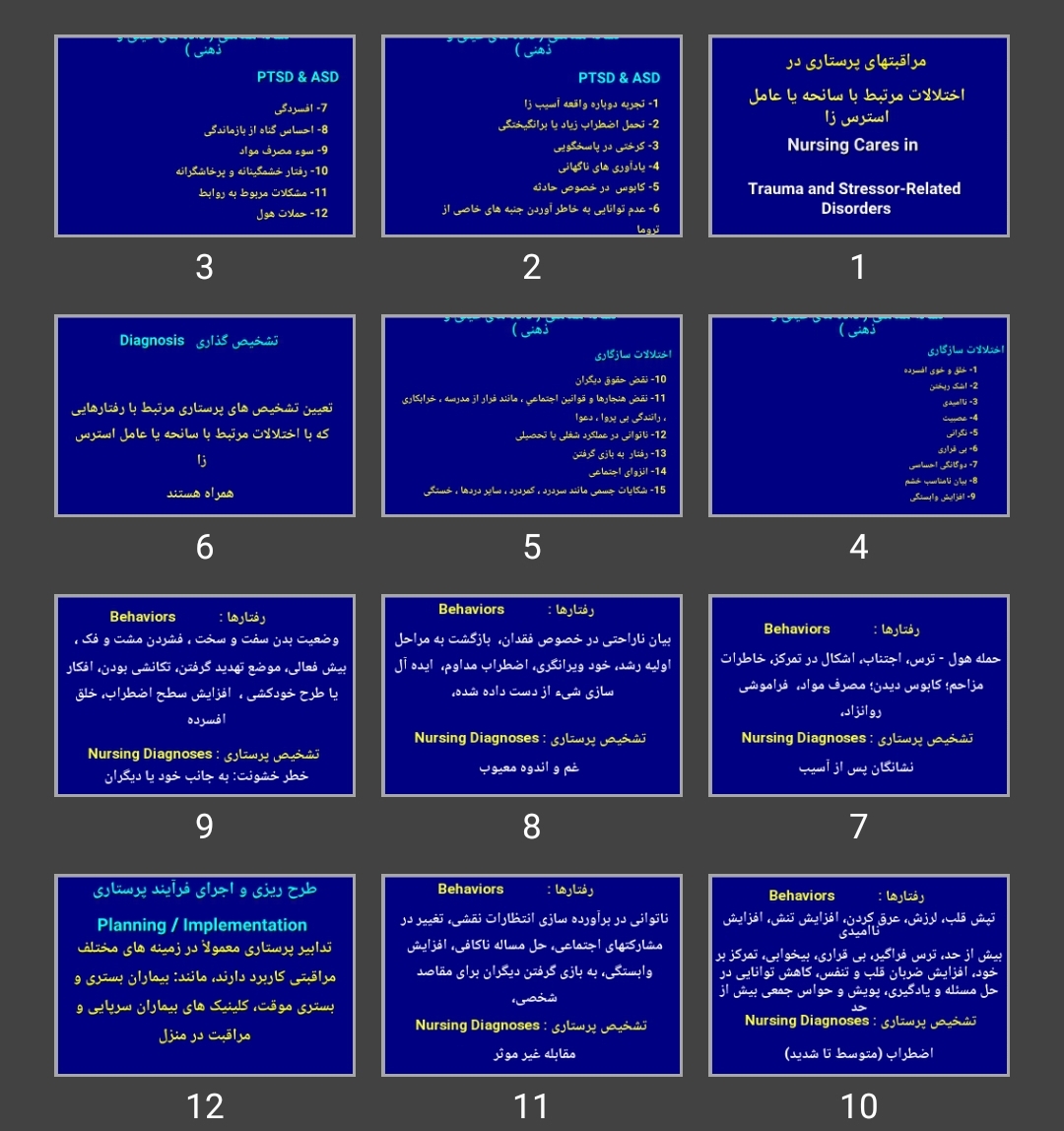View slide 9 thumbnail
The height and width of the screenshot is (1131, 1064).
[x=205, y=696]
